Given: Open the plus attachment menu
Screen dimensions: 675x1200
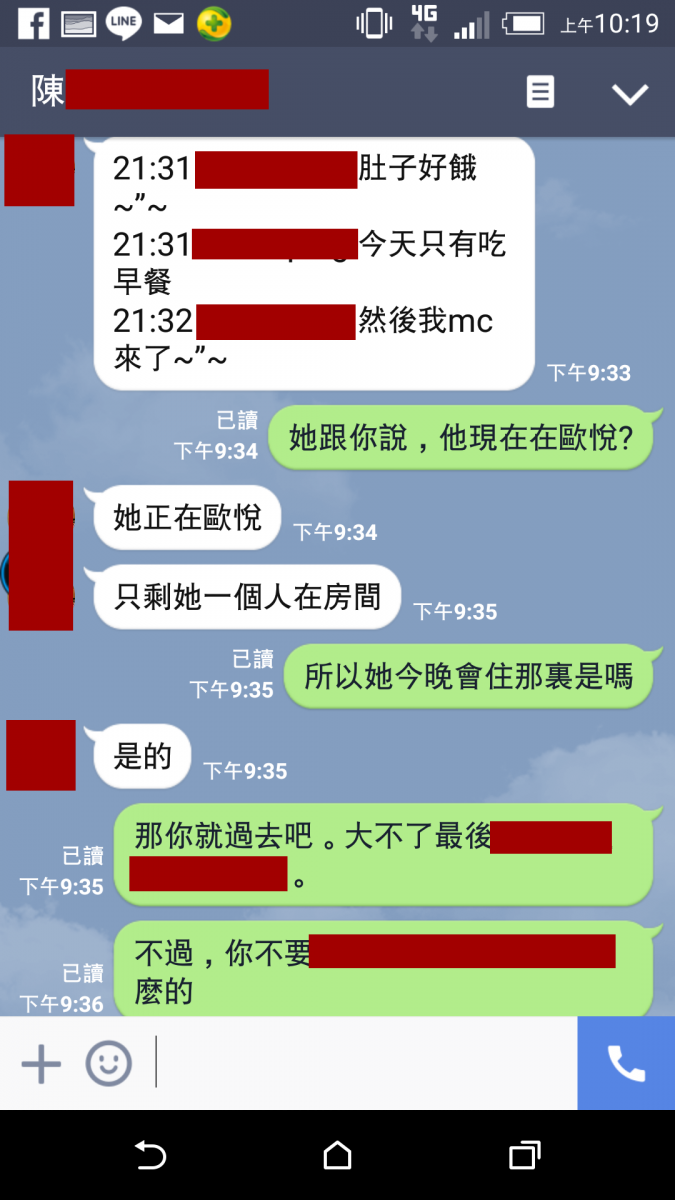Looking at the screenshot, I should click(41, 1064).
